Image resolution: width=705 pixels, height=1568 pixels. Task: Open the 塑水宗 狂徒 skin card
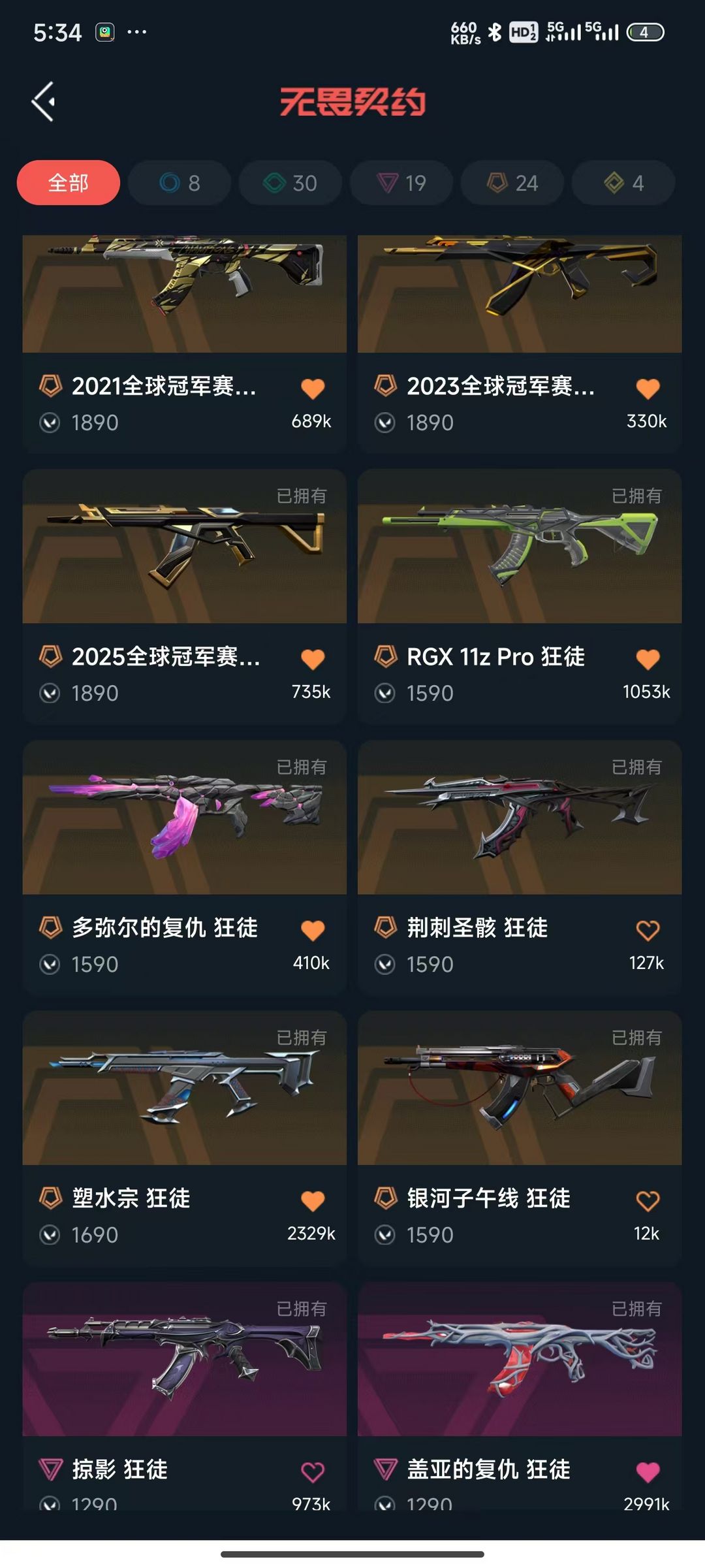pyautogui.click(x=185, y=1138)
